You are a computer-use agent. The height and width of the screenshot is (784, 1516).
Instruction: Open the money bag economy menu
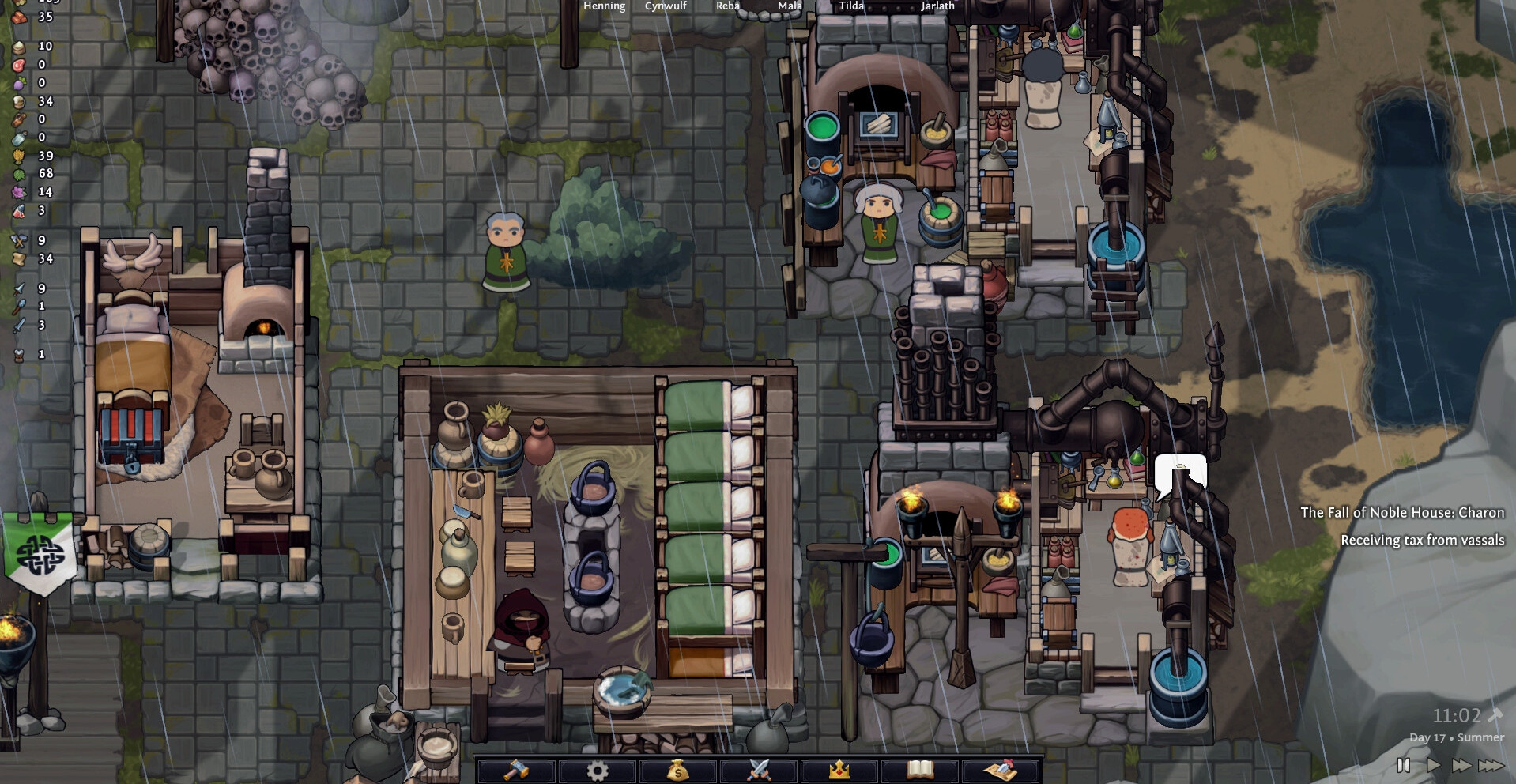(x=677, y=770)
